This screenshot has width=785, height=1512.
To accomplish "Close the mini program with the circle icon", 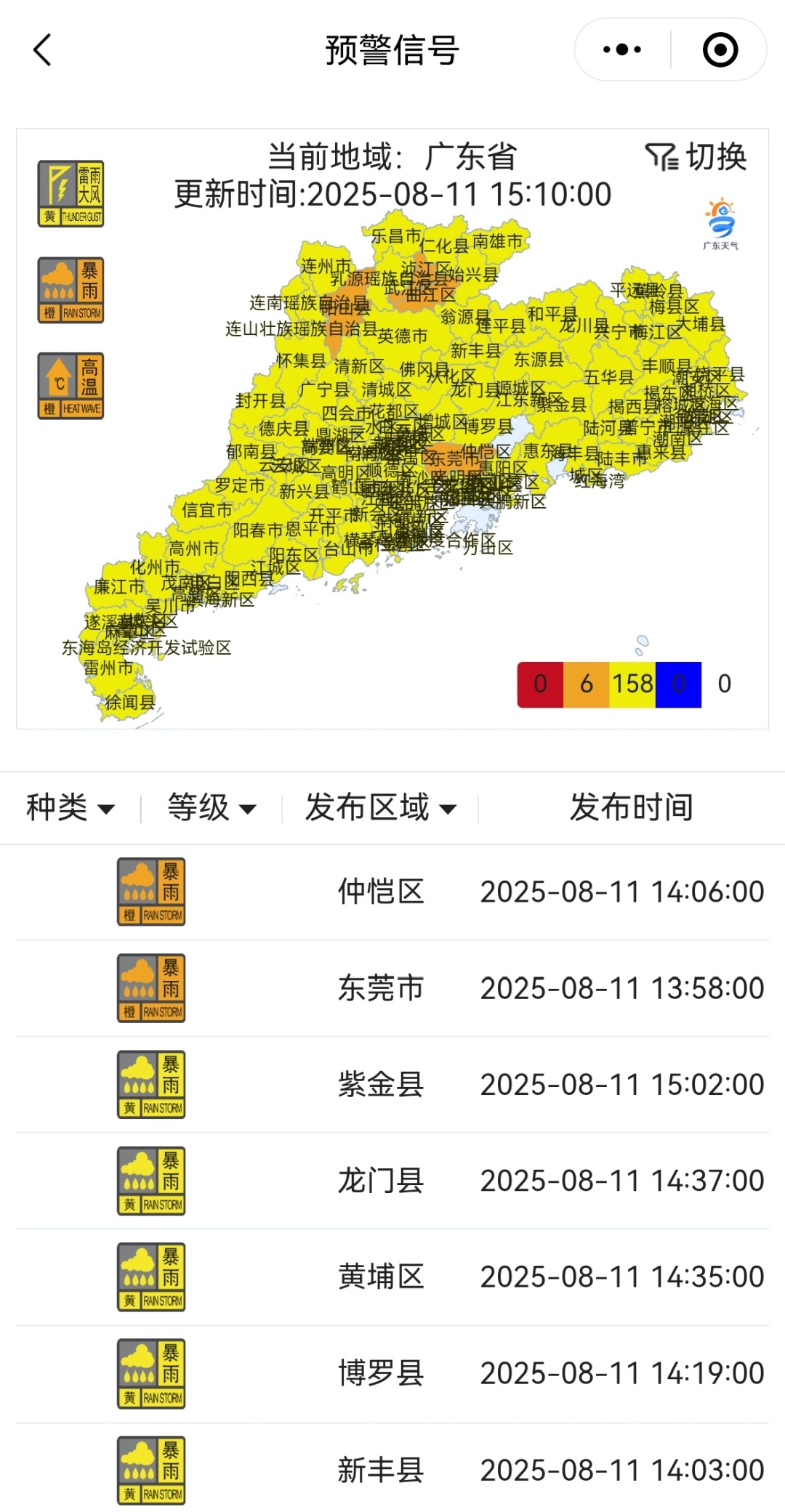I will [x=720, y=50].
